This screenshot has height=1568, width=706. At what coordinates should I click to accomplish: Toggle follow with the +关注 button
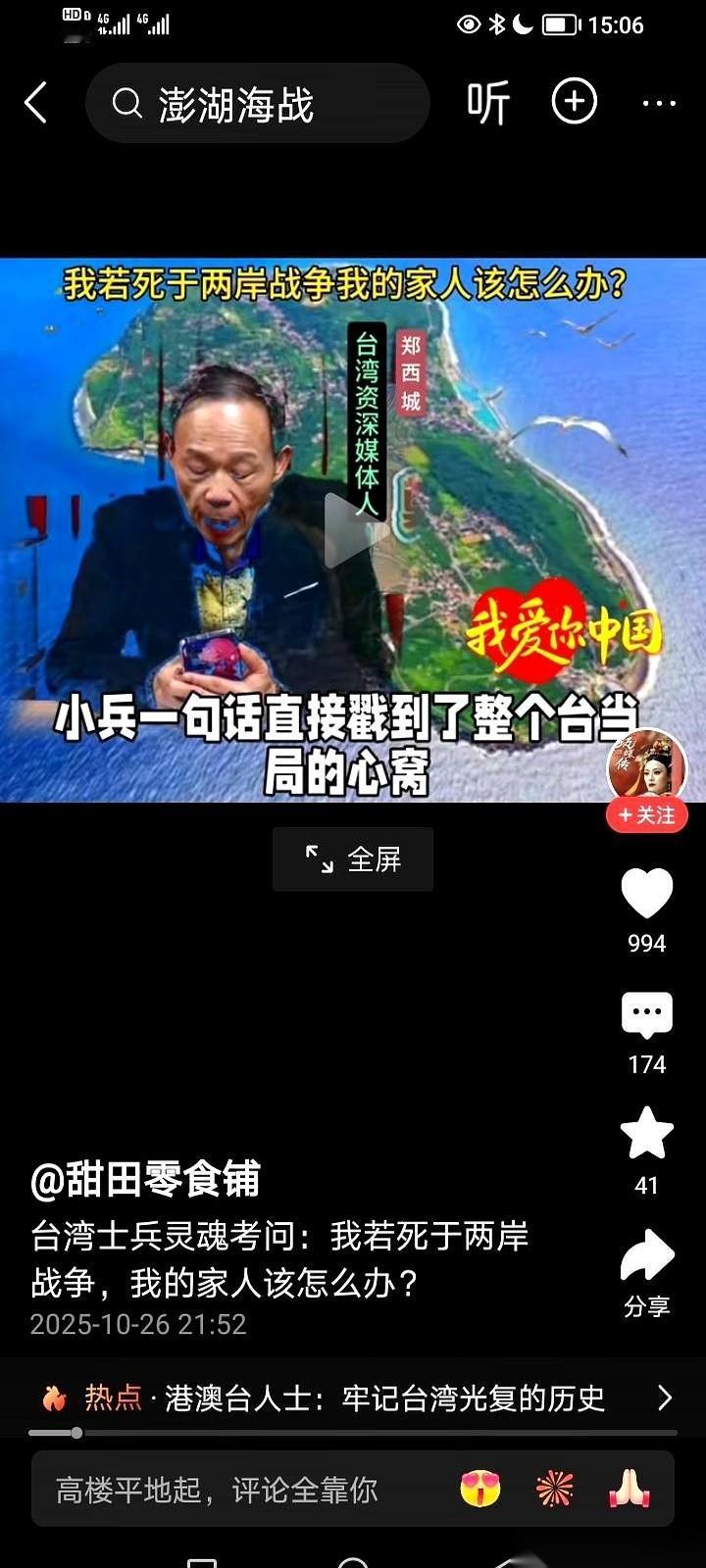pyautogui.click(x=647, y=815)
